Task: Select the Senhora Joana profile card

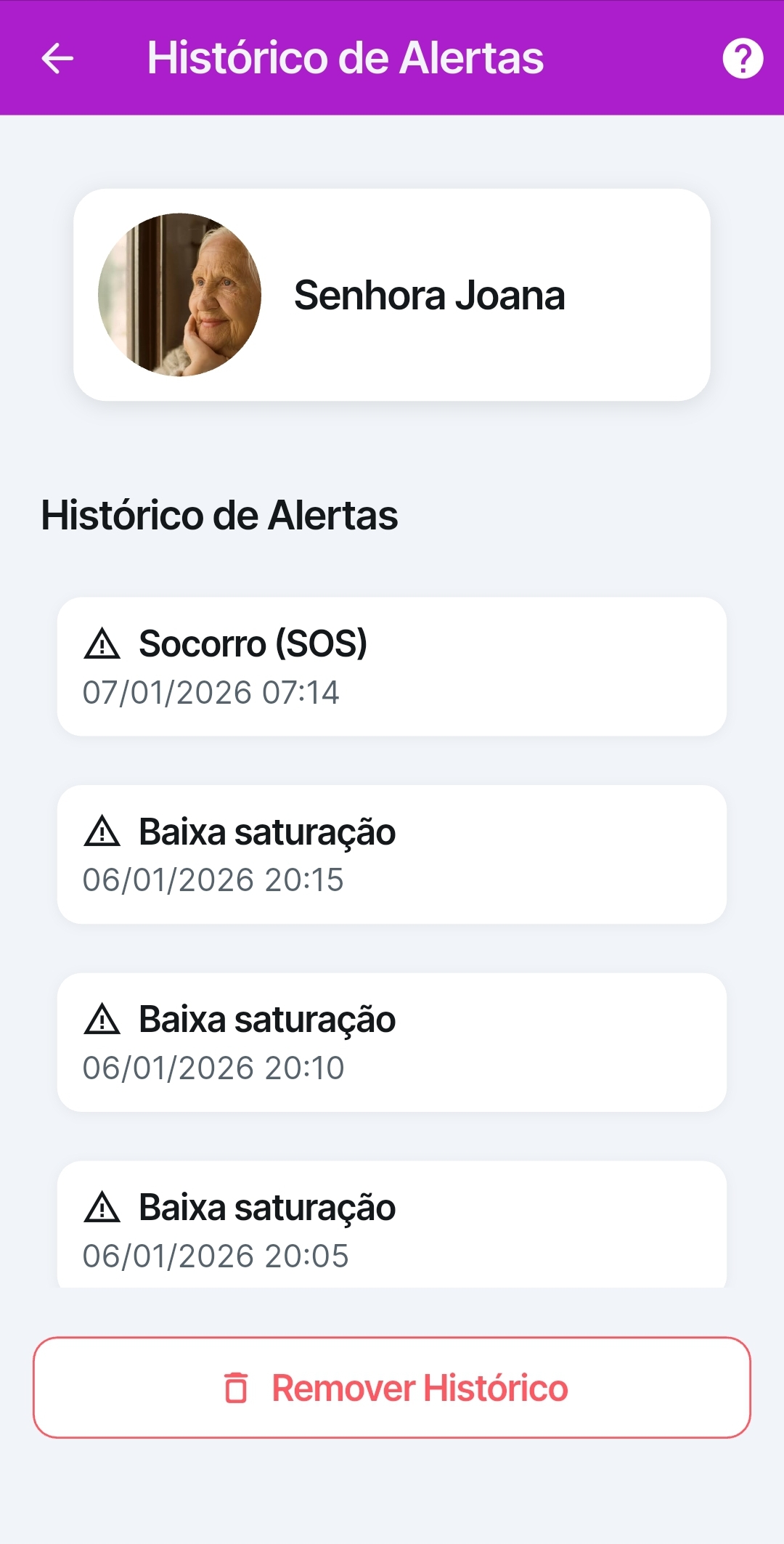Action: (x=392, y=295)
